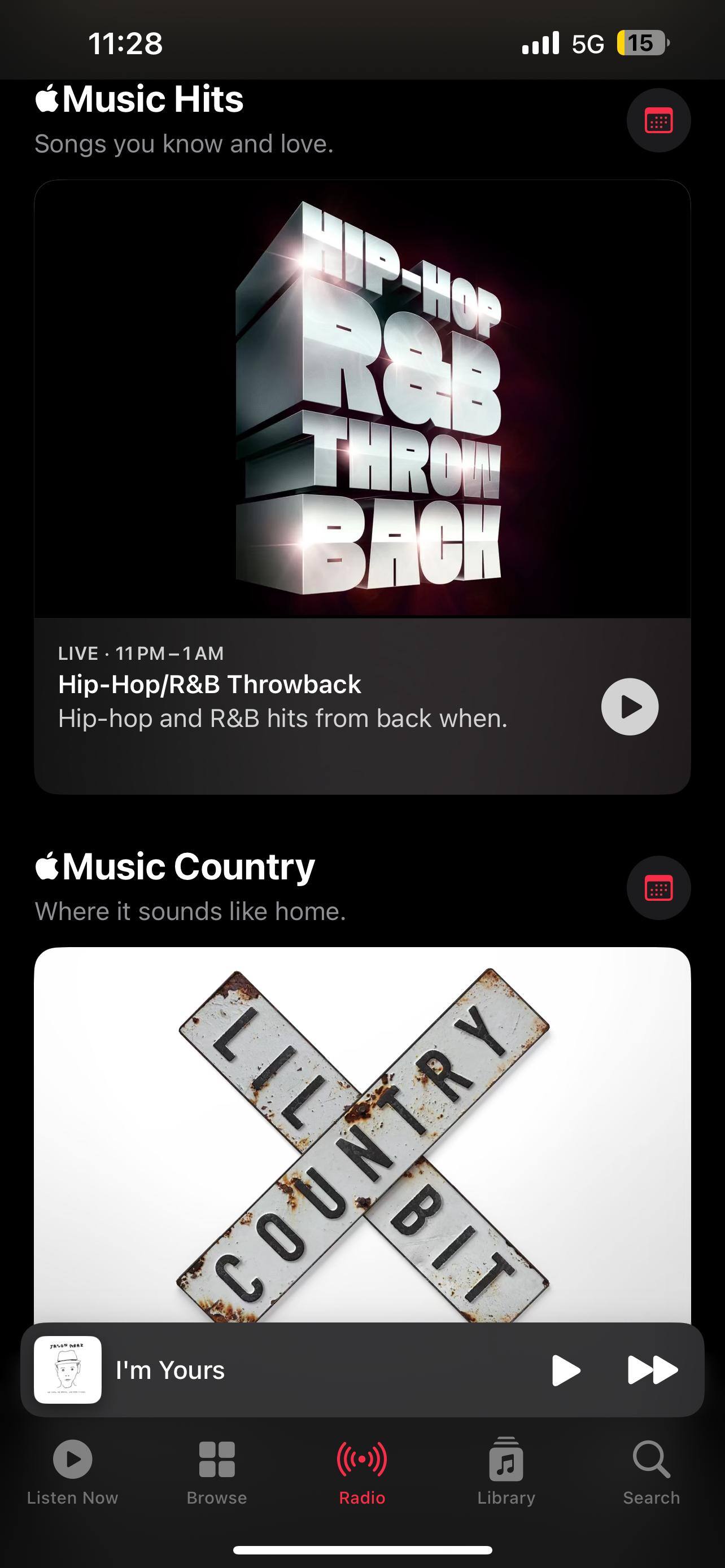Switch to the Search tab
725x1568 pixels.
tap(650, 1470)
